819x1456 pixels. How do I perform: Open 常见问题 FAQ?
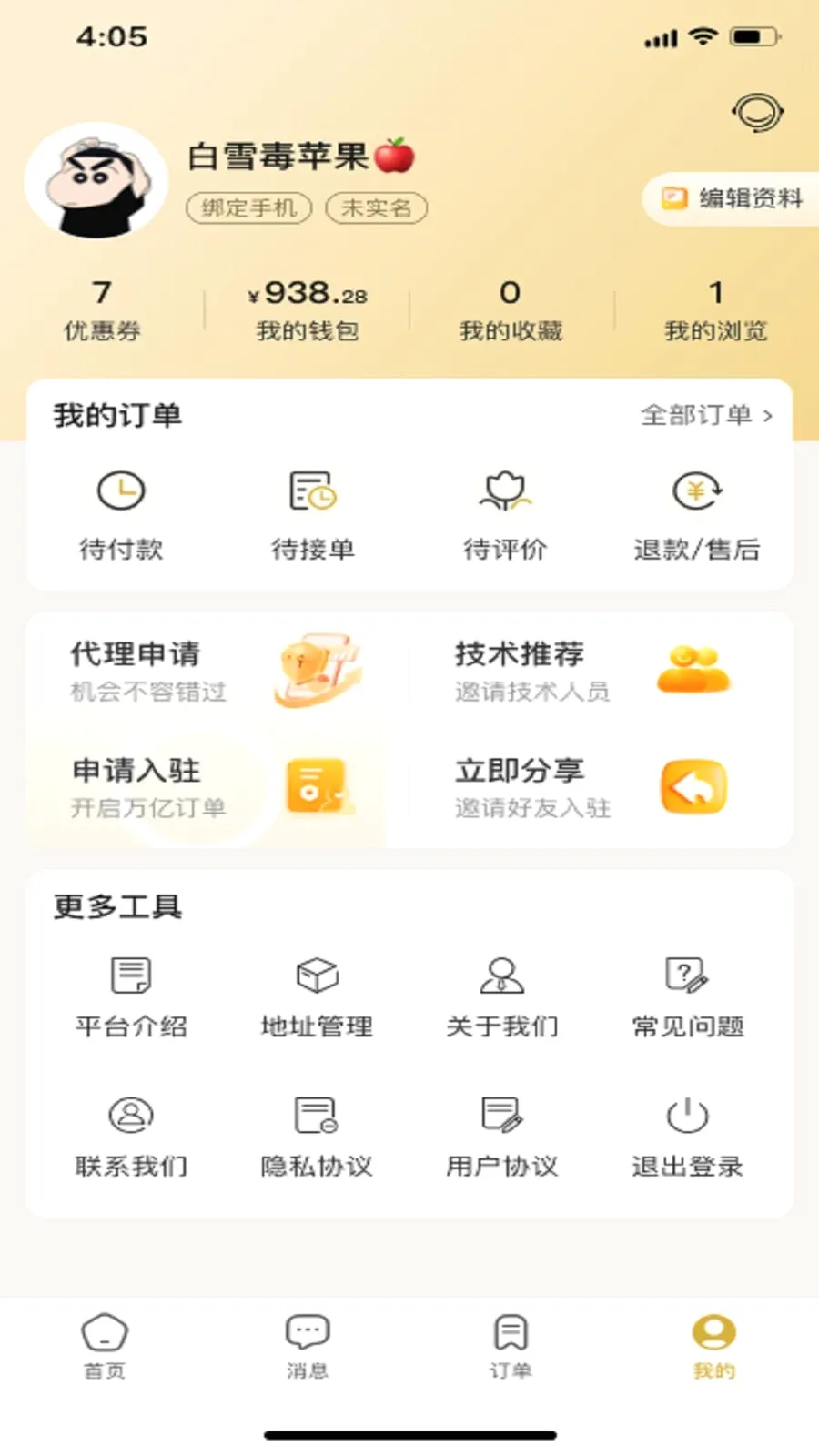click(x=688, y=998)
